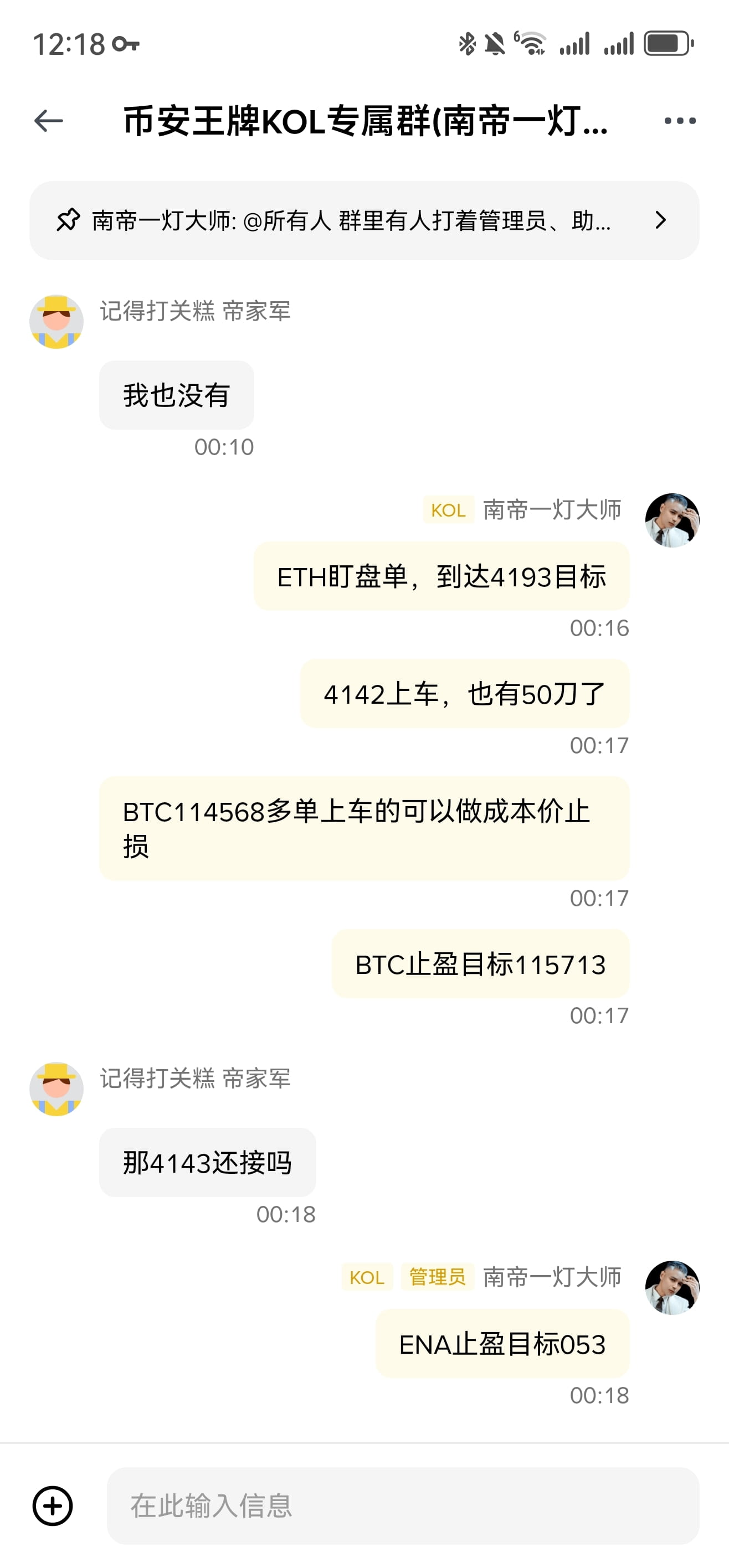Open the pinned message from 南帝一灯大师
729x1568 pixels.
(x=364, y=220)
